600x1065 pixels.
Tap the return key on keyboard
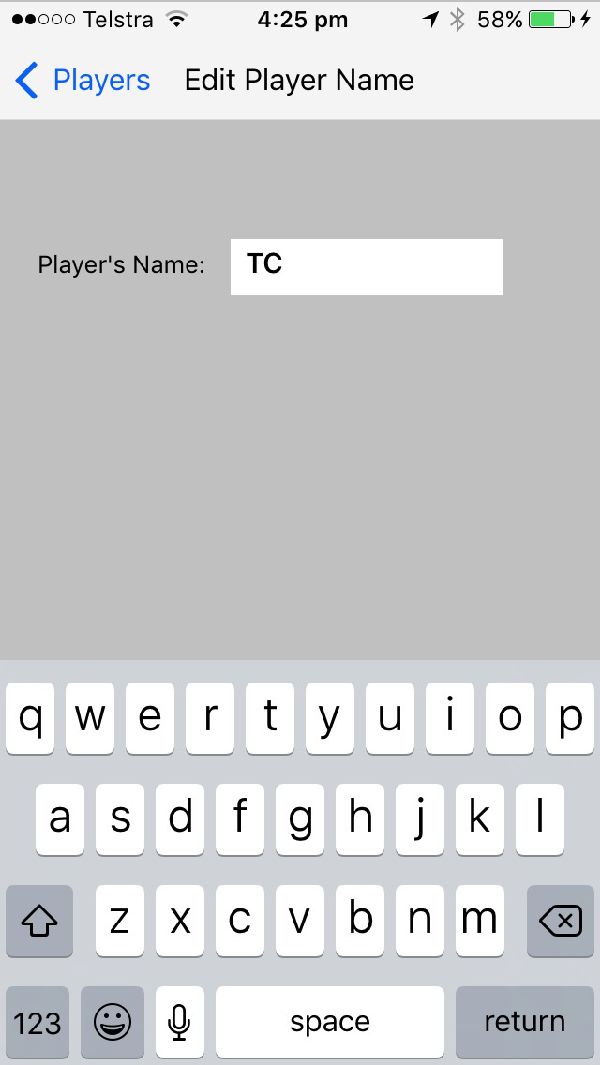(x=525, y=1022)
